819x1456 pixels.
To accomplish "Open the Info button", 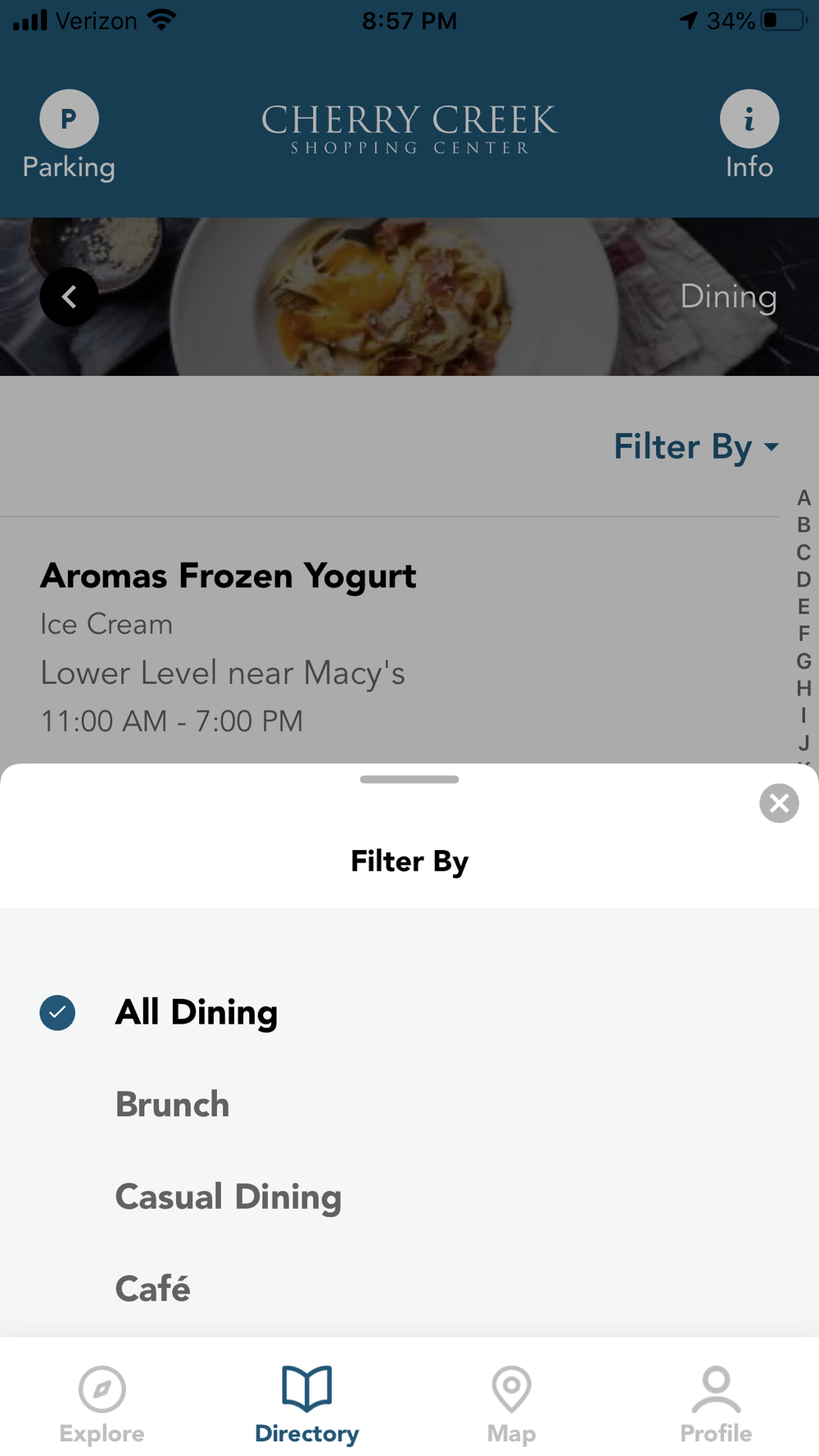I will click(749, 135).
